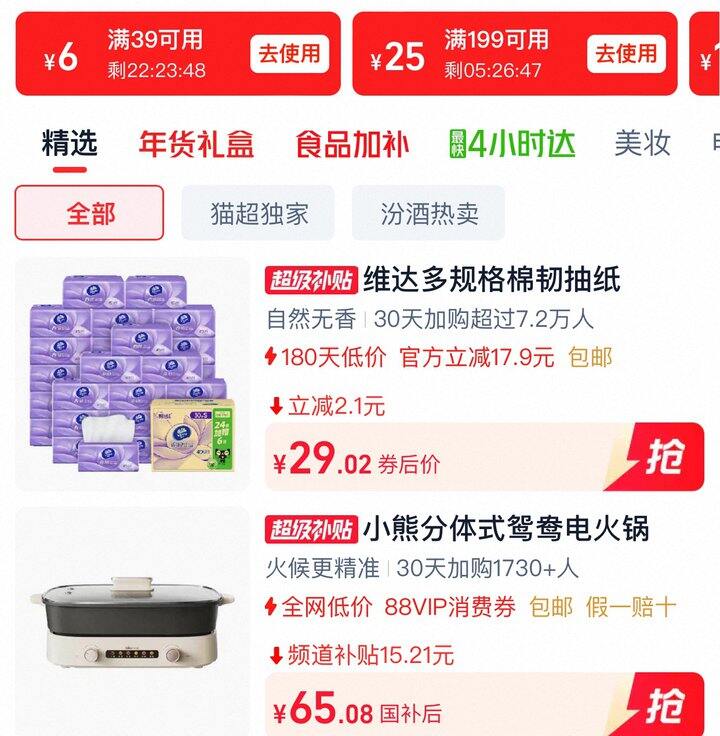Select the 全部 filter chip
Viewport: 720px width, 736px height.
(x=90, y=213)
